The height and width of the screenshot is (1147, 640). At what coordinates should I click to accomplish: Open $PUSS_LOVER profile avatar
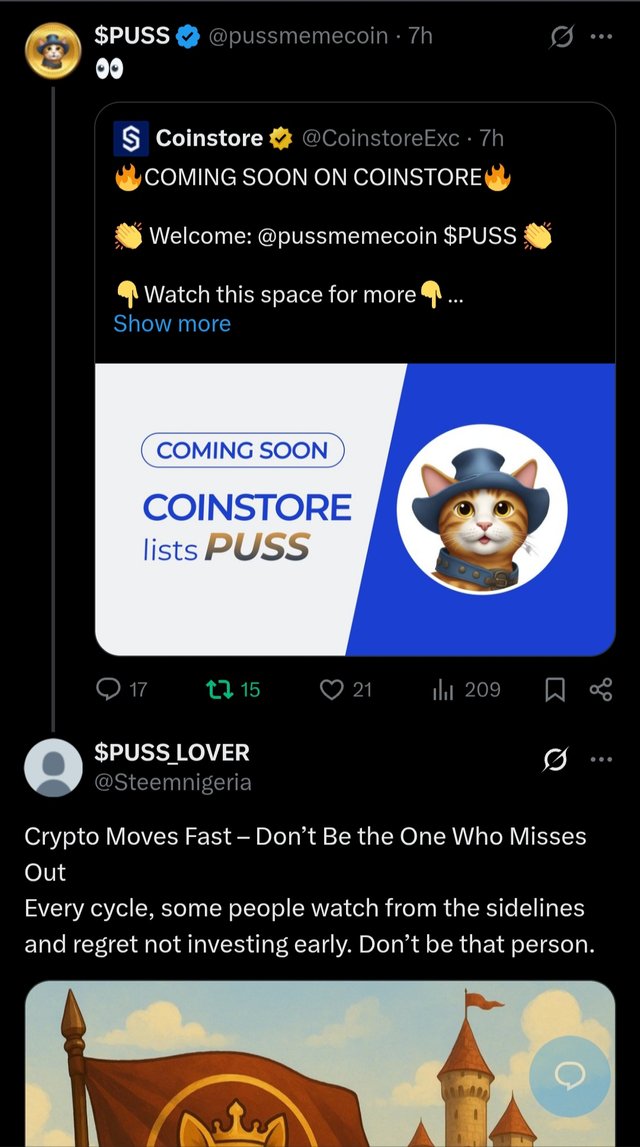click(52, 767)
